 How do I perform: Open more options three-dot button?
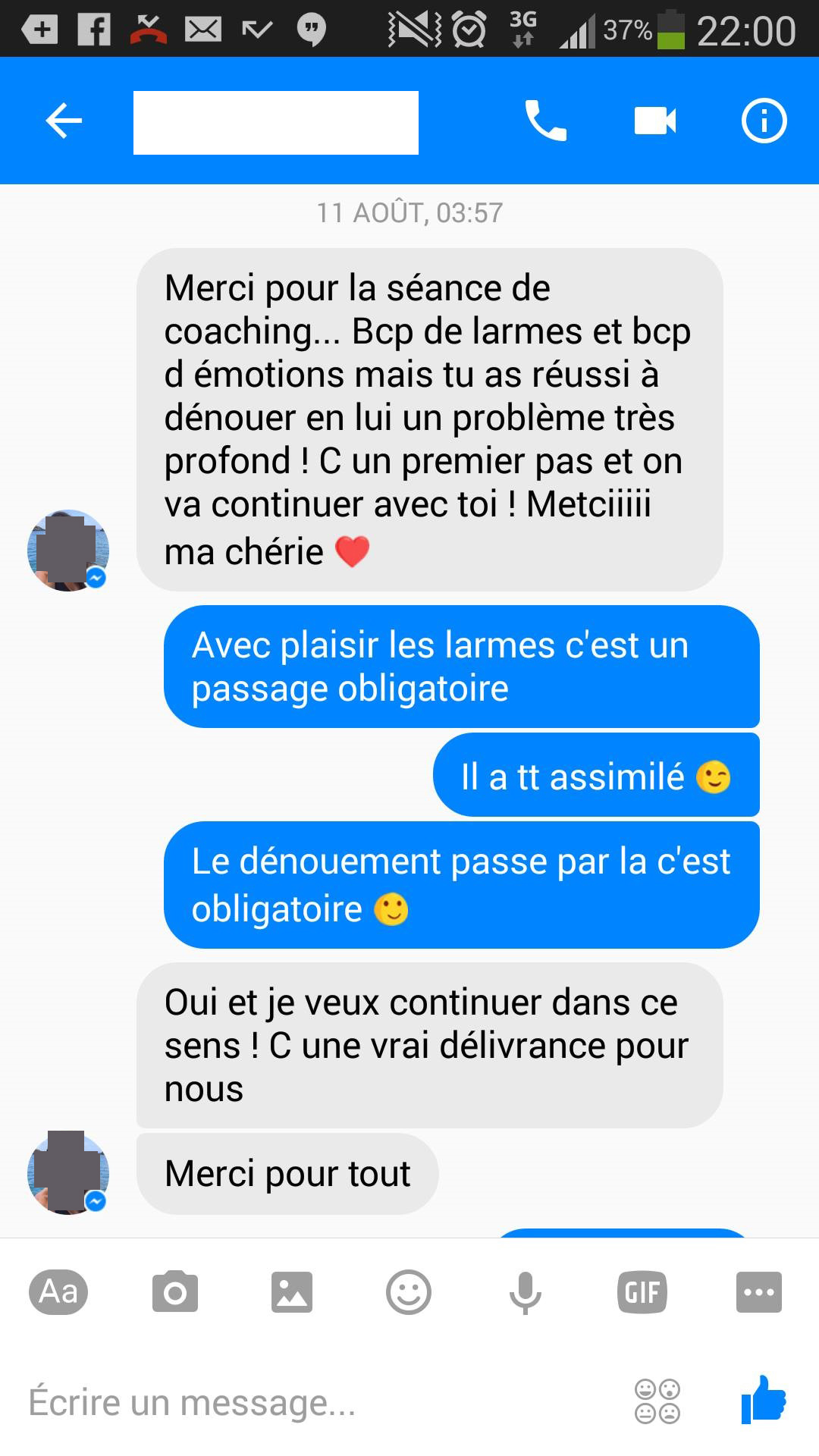coord(759,1291)
